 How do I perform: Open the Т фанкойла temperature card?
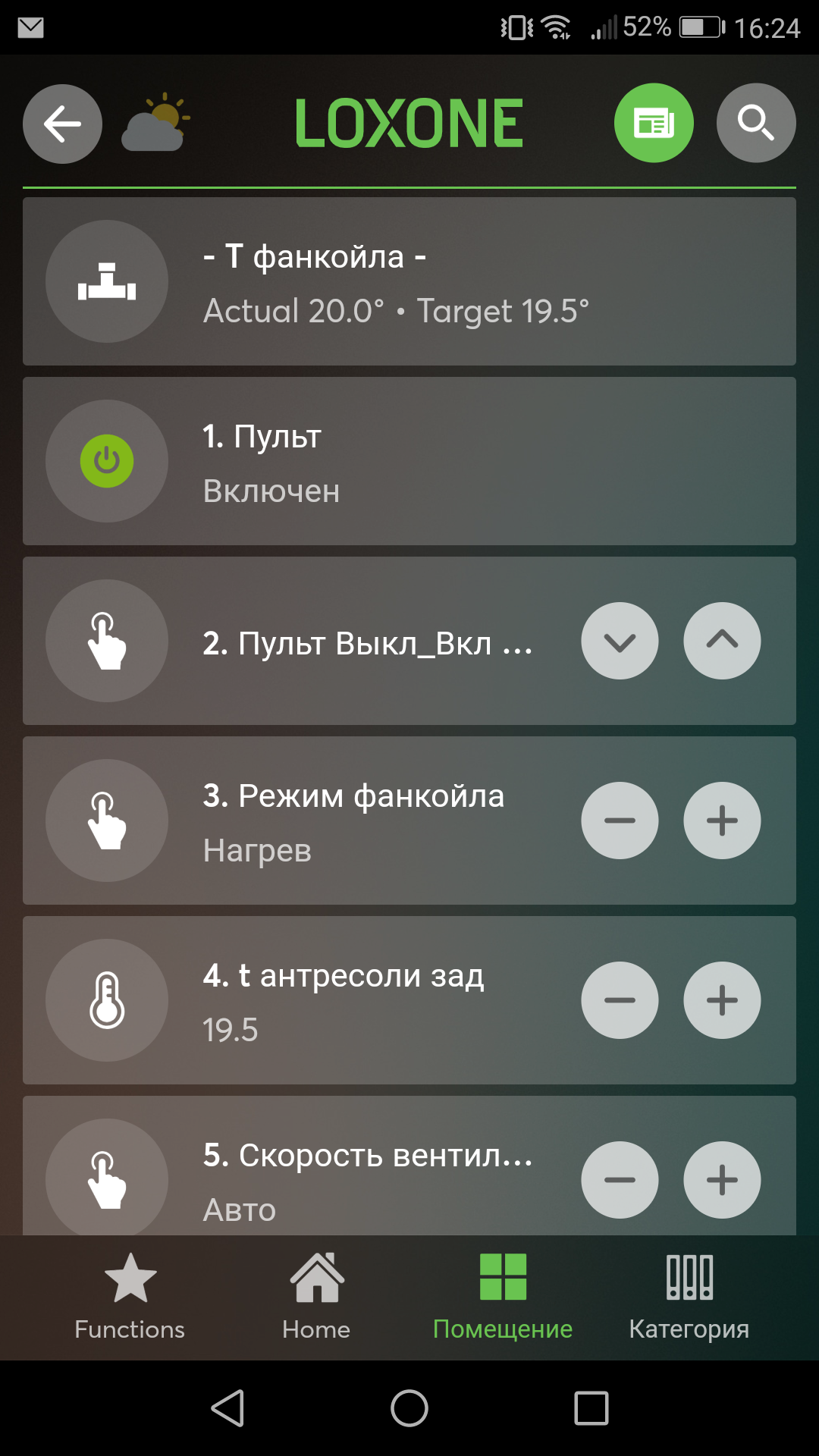coord(409,281)
